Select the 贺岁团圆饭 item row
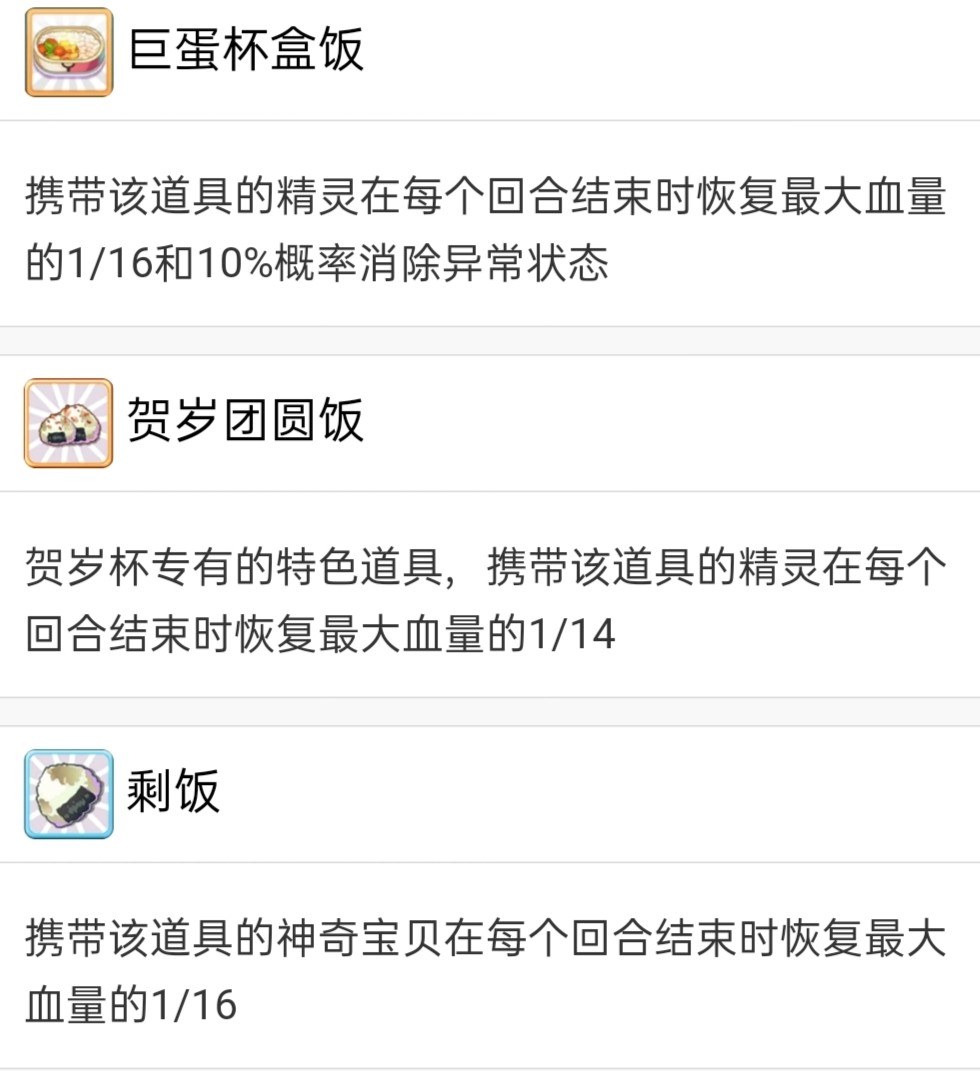980x1071 pixels. point(245,423)
